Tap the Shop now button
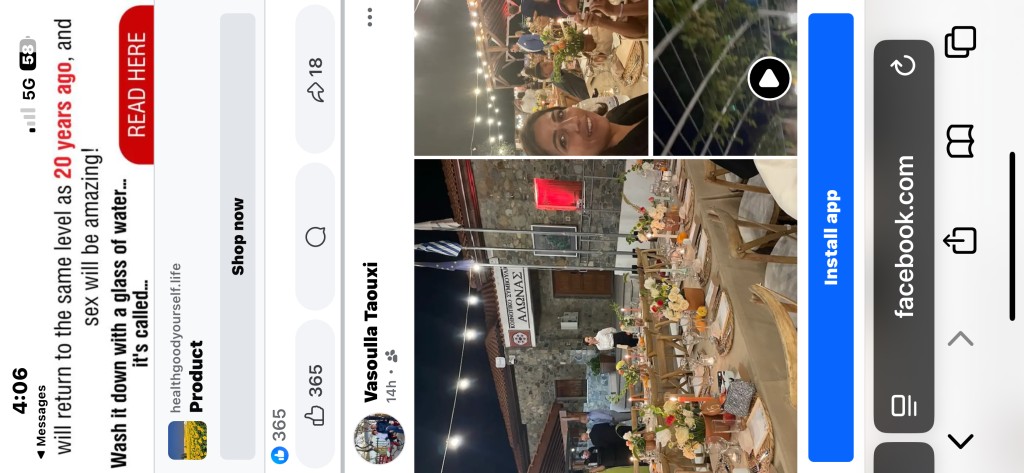 (x=237, y=236)
